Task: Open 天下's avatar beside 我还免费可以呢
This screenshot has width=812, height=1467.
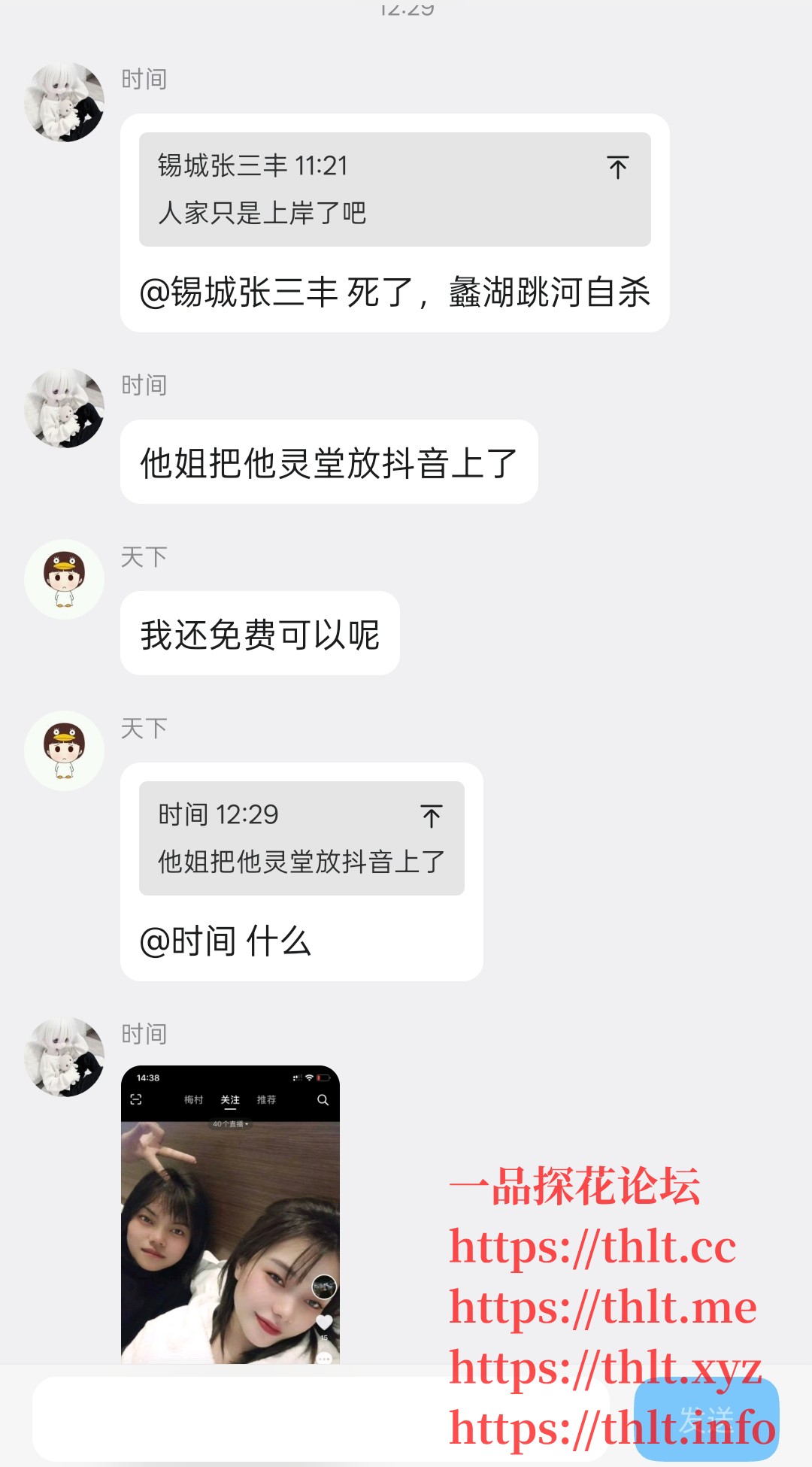Action: [65, 580]
